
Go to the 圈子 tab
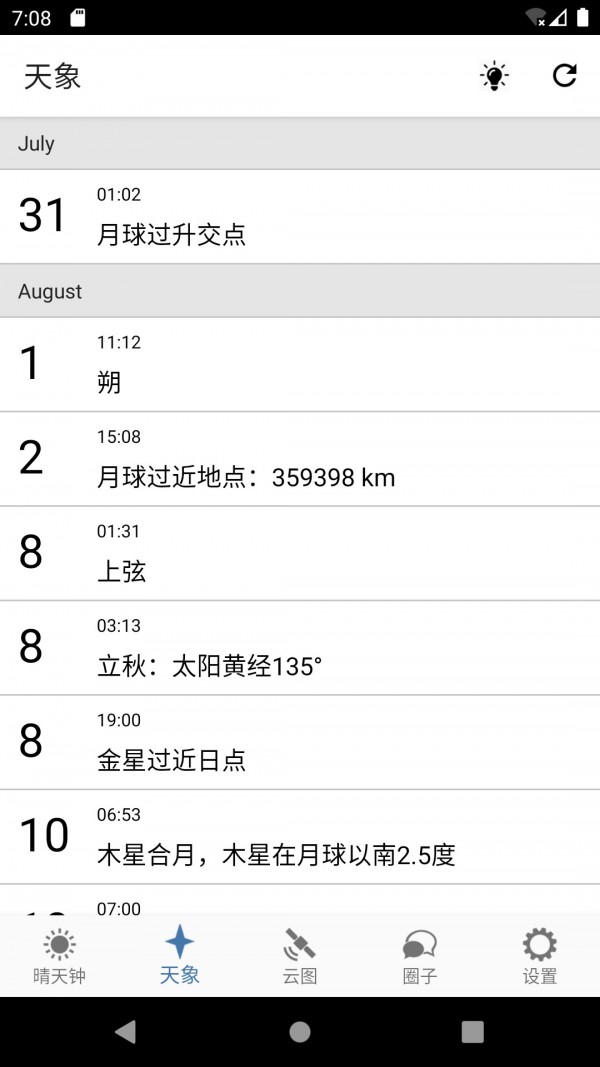pos(420,956)
